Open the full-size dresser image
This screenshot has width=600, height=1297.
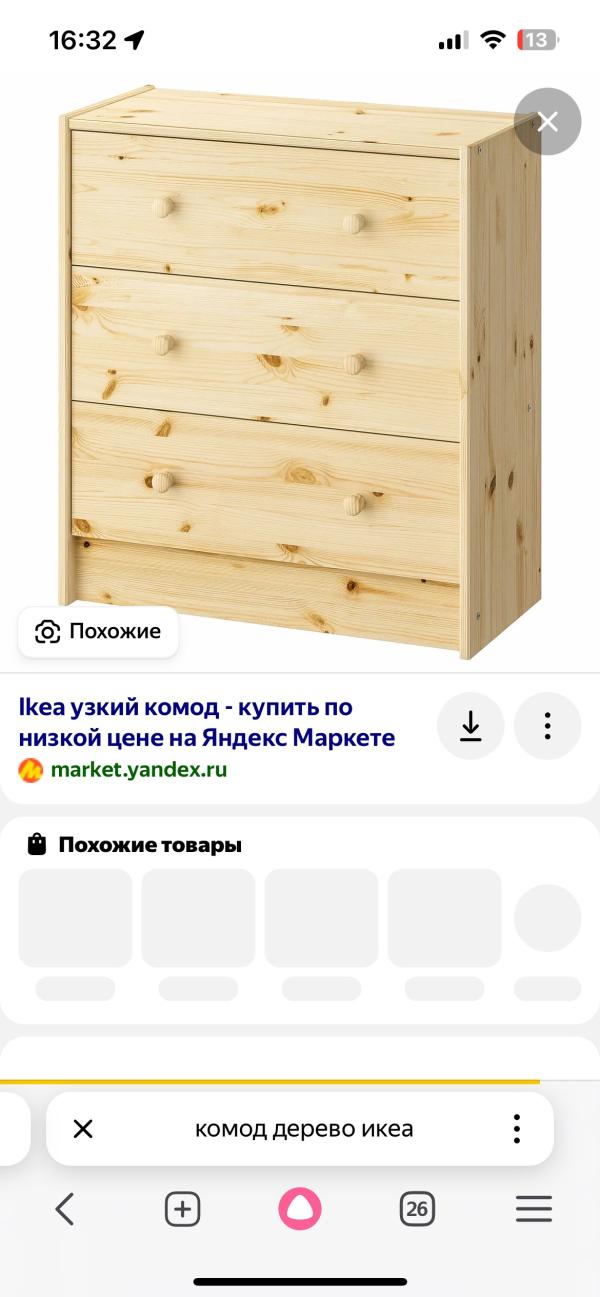[x=290, y=370]
